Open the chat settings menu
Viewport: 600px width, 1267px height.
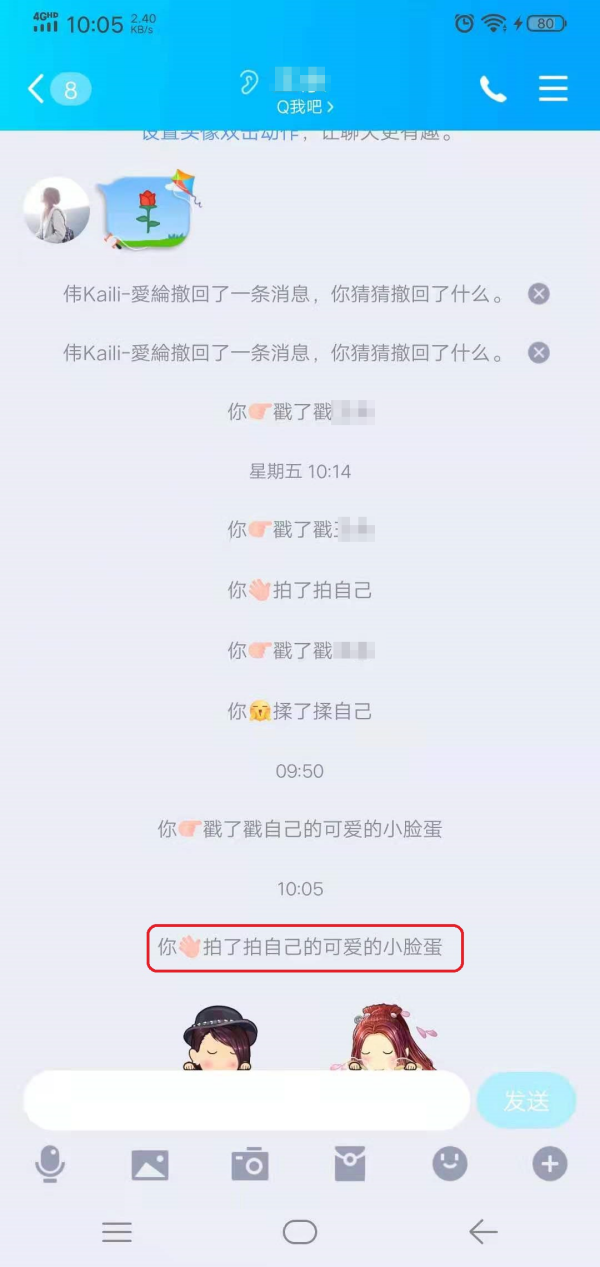tap(553, 90)
